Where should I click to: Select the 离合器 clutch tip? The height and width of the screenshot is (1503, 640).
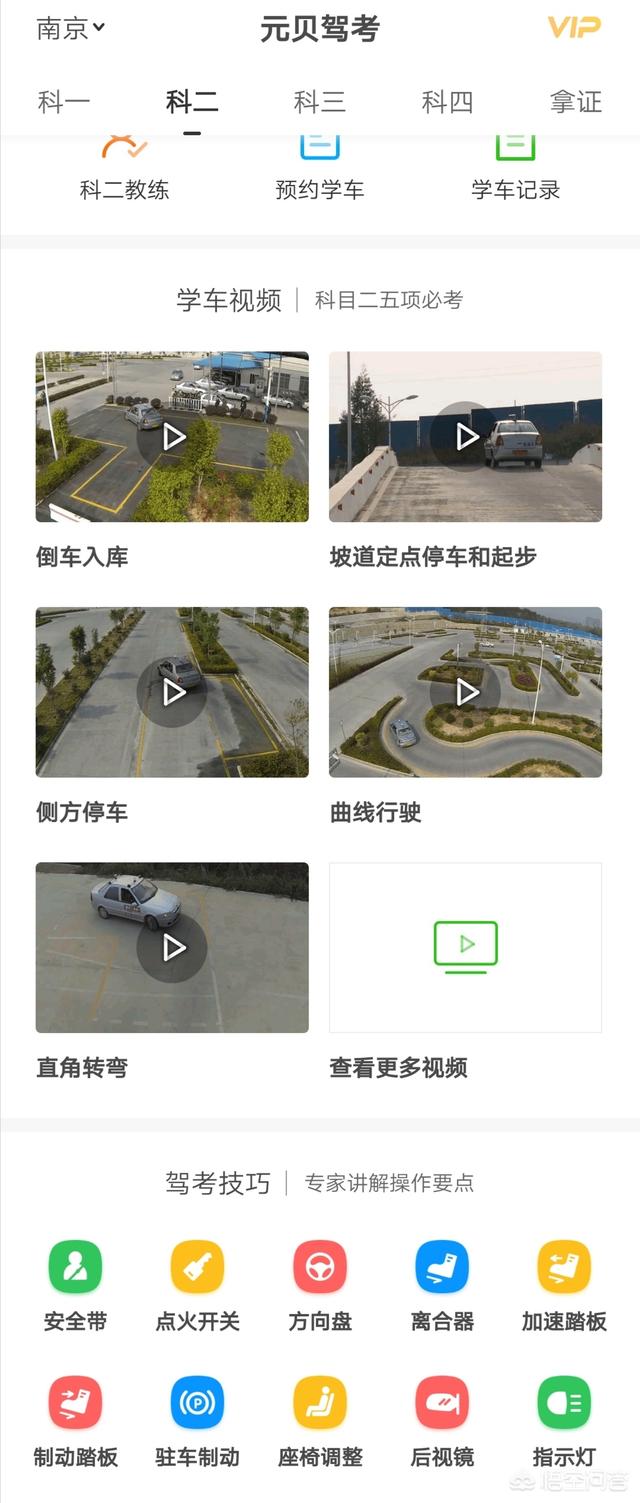click(x=442, y=1285)
